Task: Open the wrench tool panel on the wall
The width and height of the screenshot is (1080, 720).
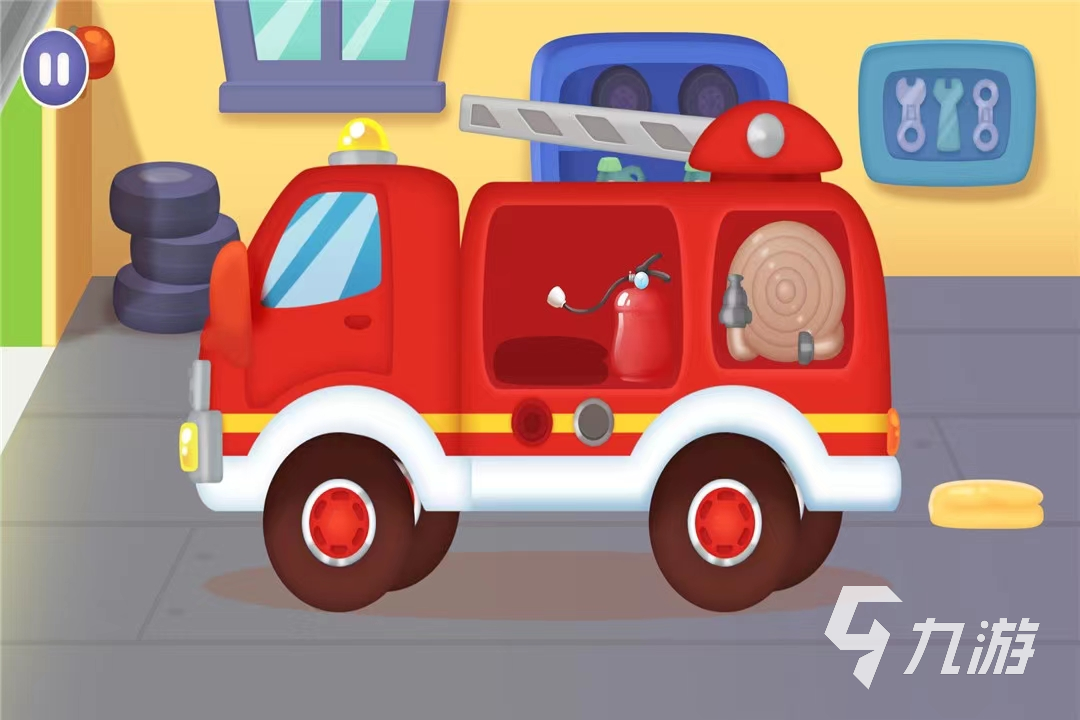Action: pos(946,113)
